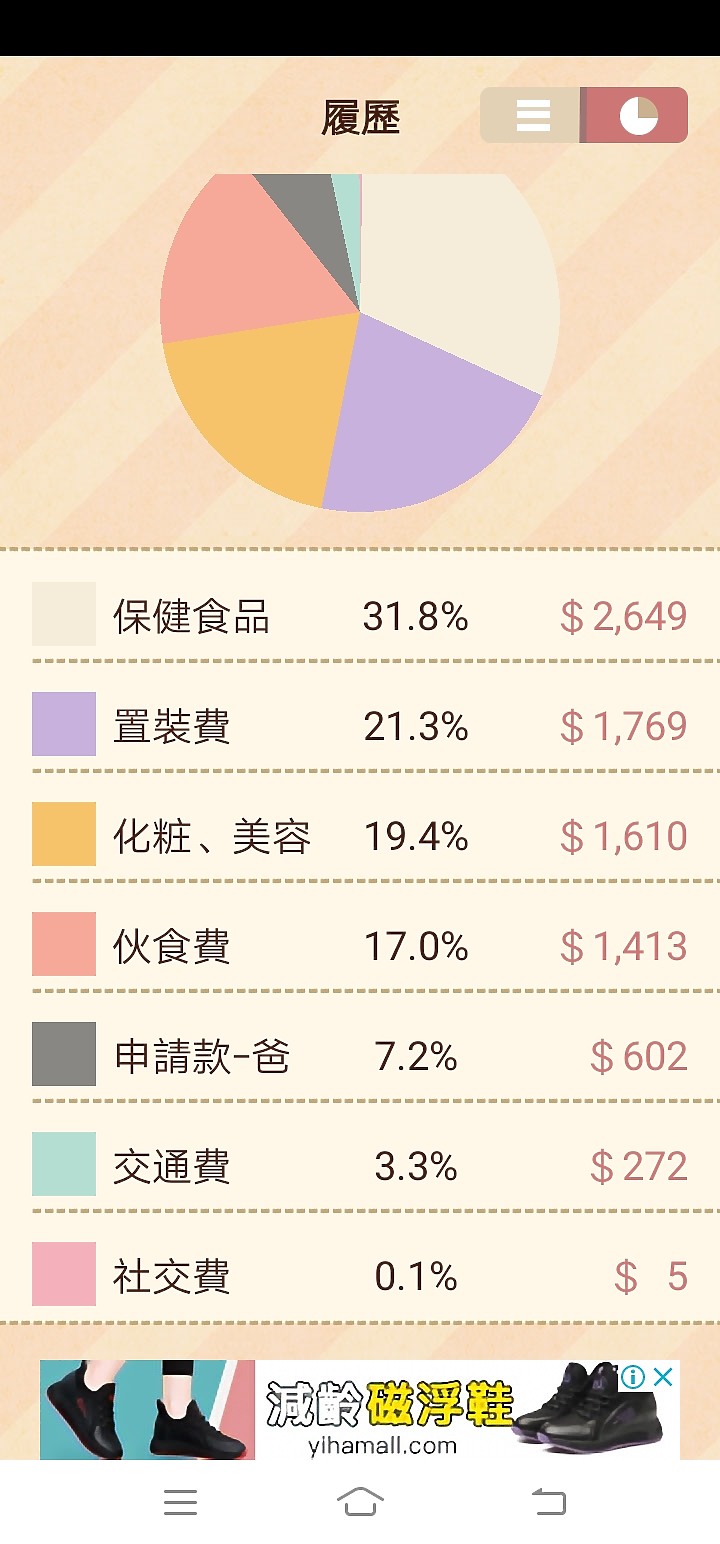The image size is (720, 1544).
Task: Open the 化粧、美容 category row
Action: pyautogui.click(x=360, y=836)
